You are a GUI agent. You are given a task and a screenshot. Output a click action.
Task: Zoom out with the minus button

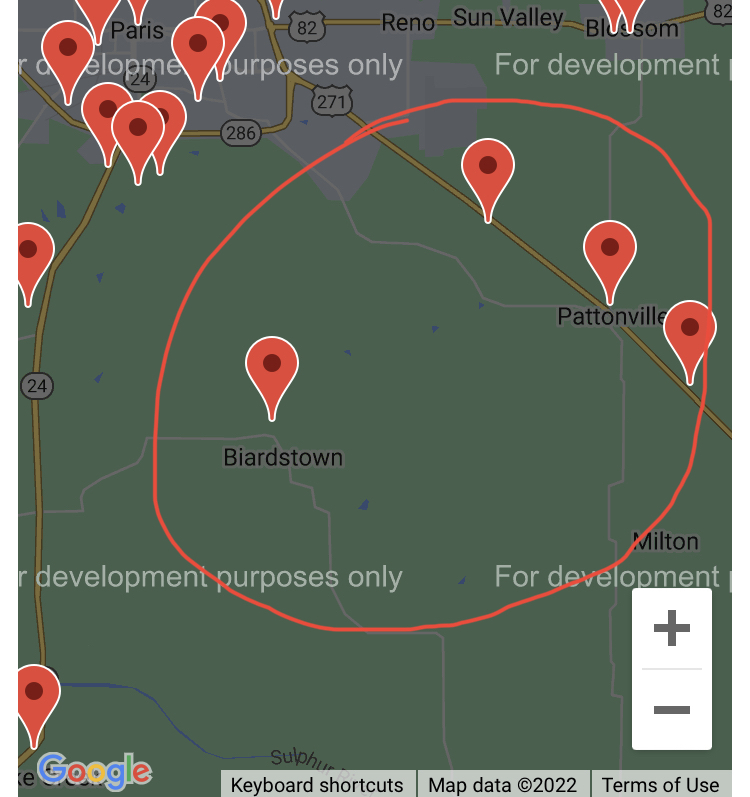[671, 710]
